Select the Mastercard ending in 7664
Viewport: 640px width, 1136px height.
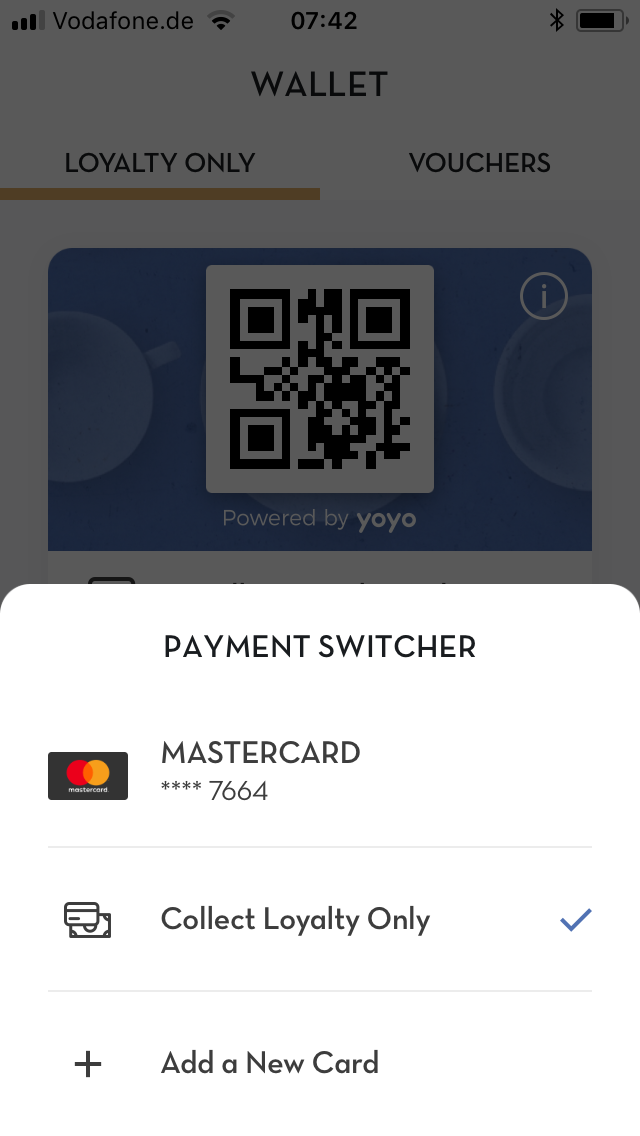click(x=320, y=774)
